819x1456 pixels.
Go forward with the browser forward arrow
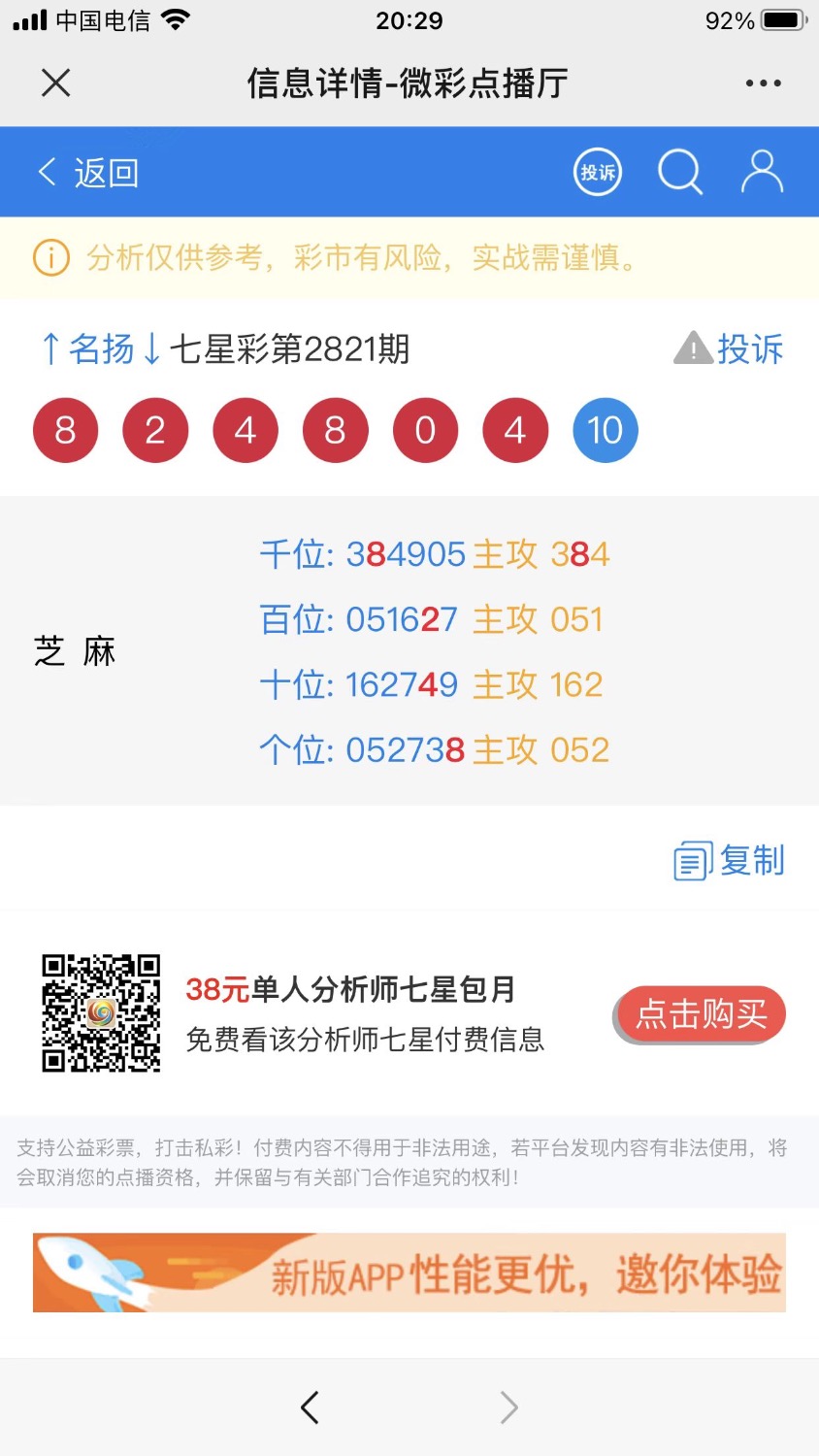[x=509, y=1406]
